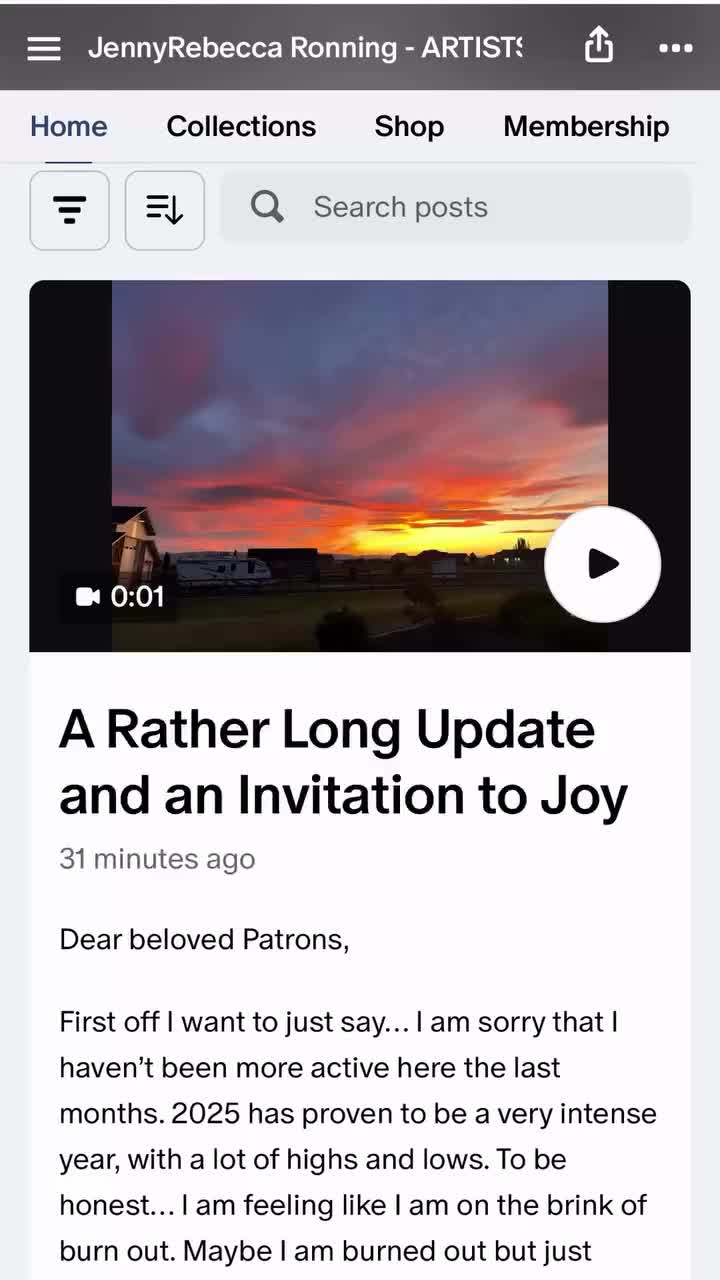This screenshot has width=720, height=1280.
Task: Share this creator page
Action: click(598, 46)
